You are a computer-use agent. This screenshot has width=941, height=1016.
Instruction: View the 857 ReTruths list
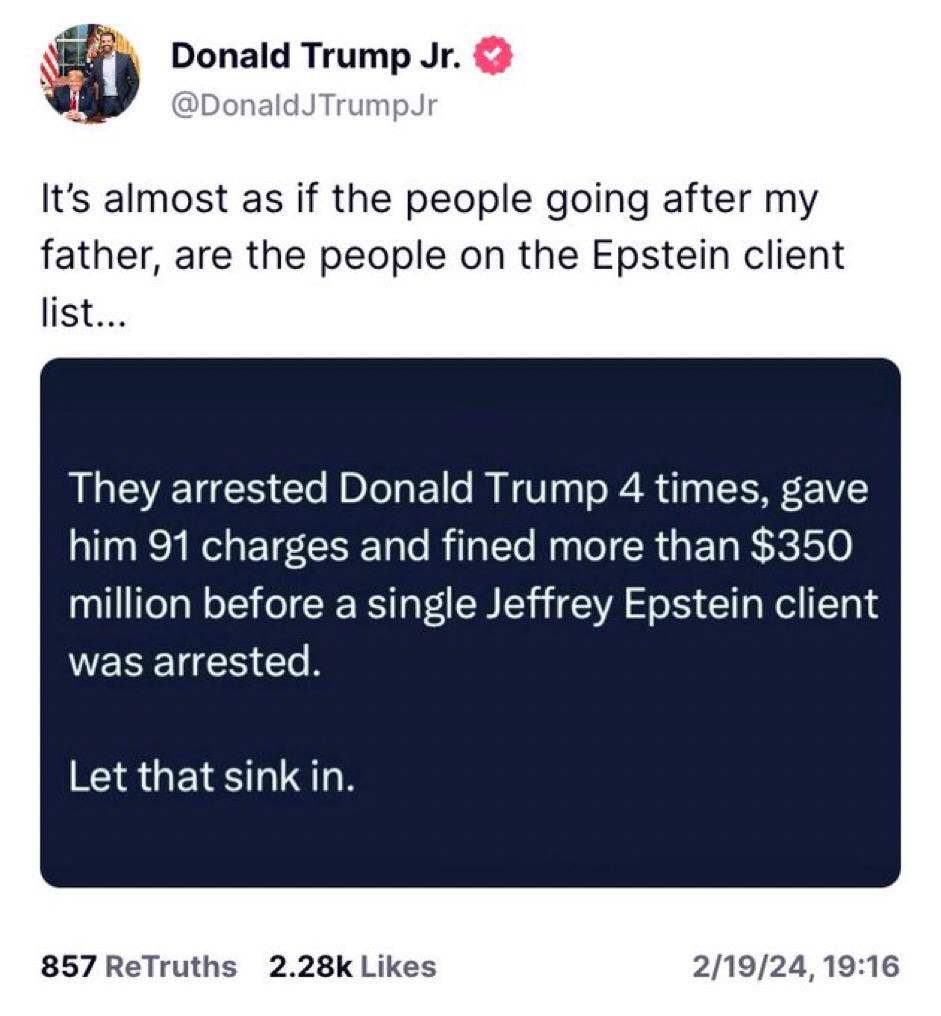139,967
